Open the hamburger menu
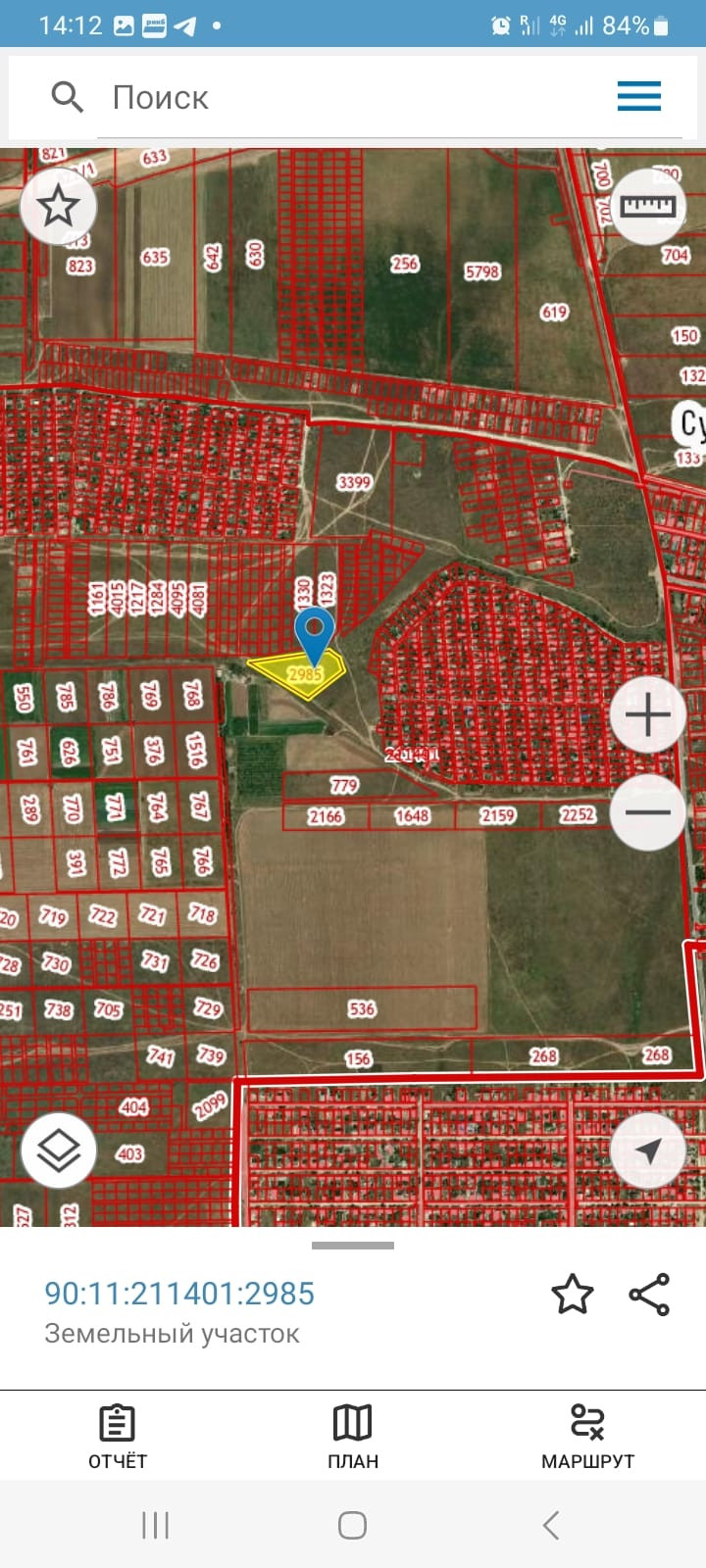 point(639,96)
